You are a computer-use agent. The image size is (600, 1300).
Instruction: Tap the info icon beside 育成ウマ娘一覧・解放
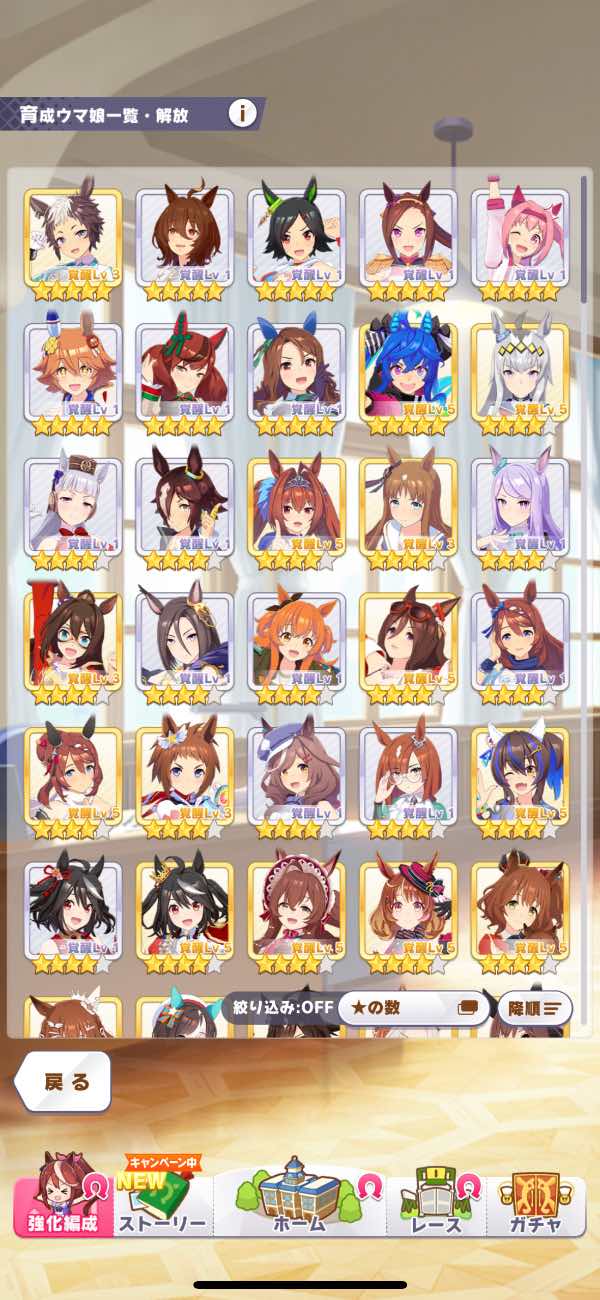(242, 113)
